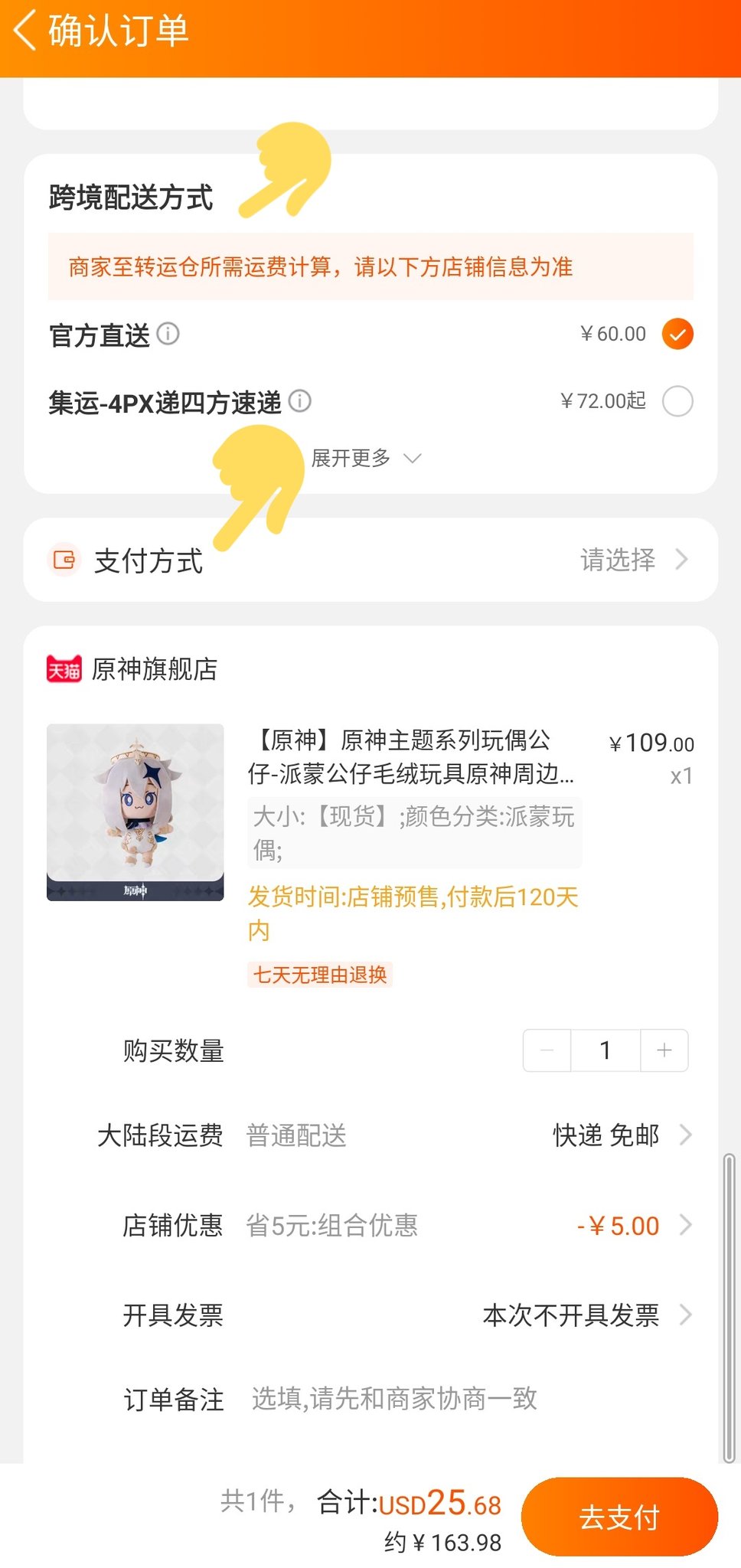Tap 去支付 to pay
The height and width of the screenshot is (1568, 741).
[619, 1517]
